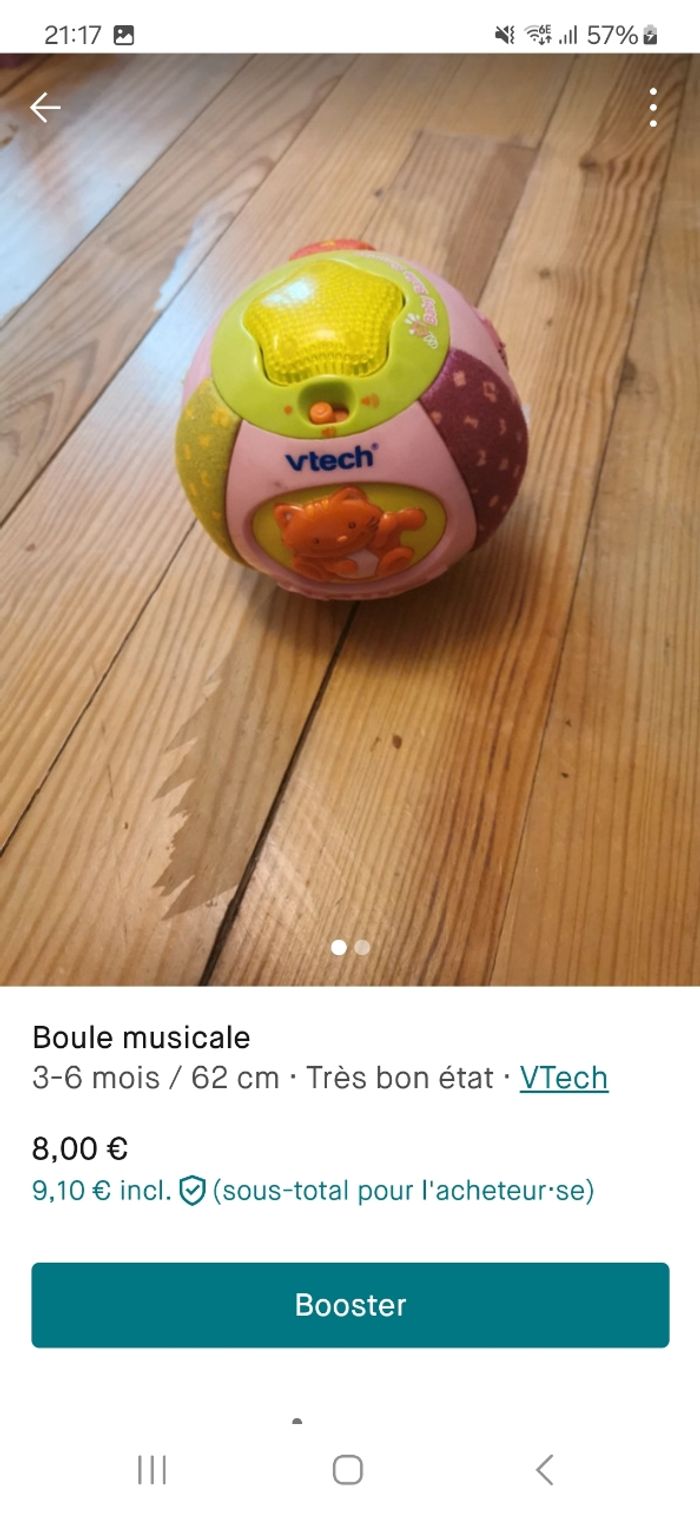Go back using the top arrow
Image resolution: width=700 pixels, height=1517 pixels.
(x=45, y=108)
